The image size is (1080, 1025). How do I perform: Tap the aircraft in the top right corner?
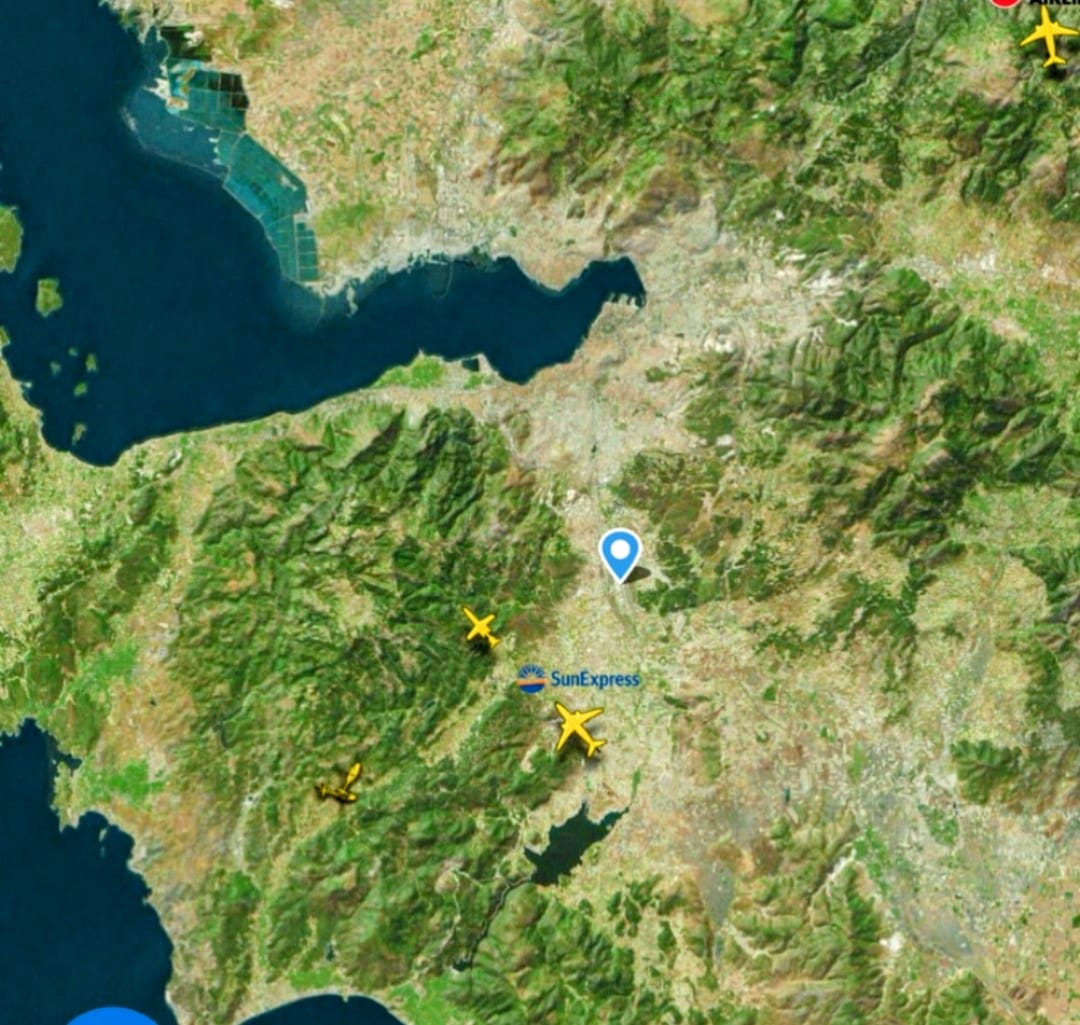tap(1048, 36)
